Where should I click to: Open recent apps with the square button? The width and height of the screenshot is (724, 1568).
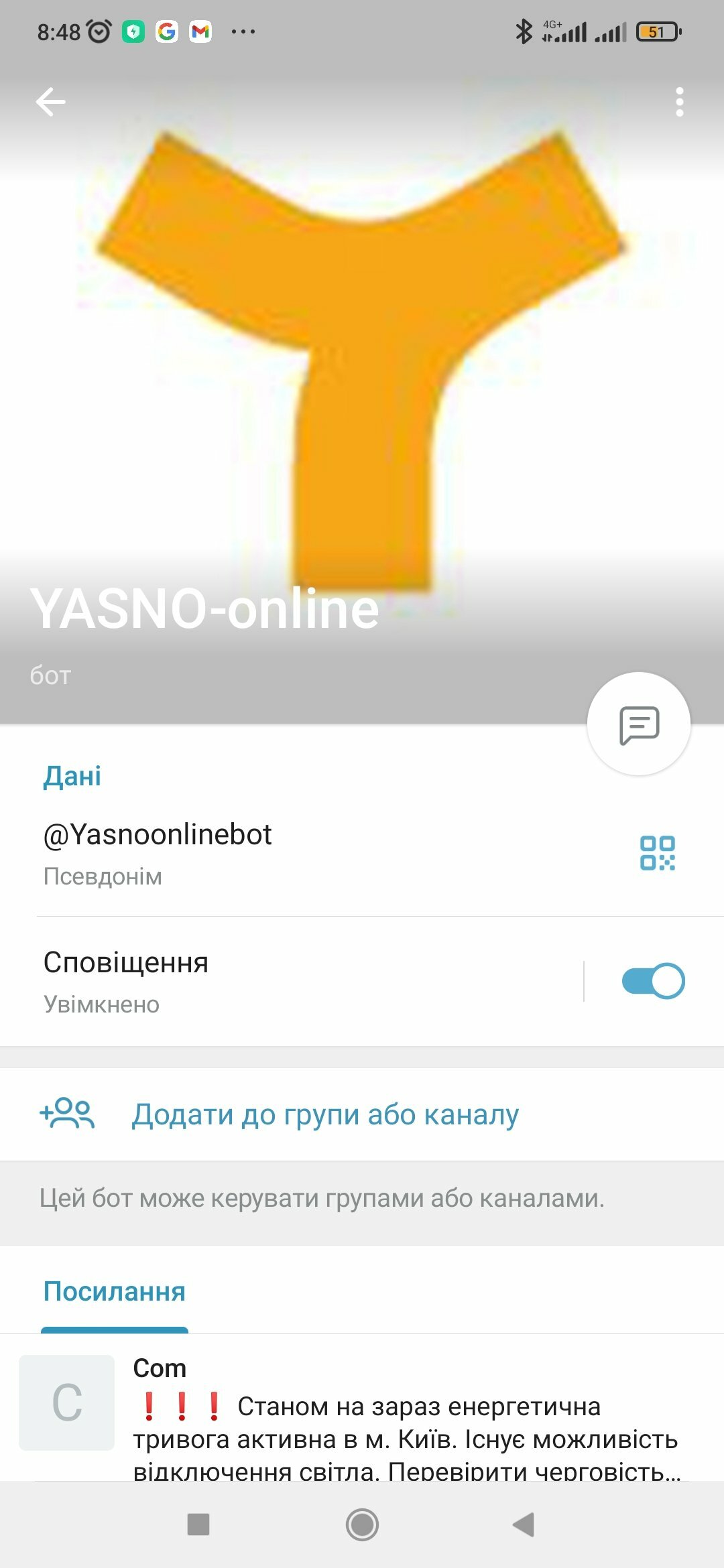(x=198, y=1524)
